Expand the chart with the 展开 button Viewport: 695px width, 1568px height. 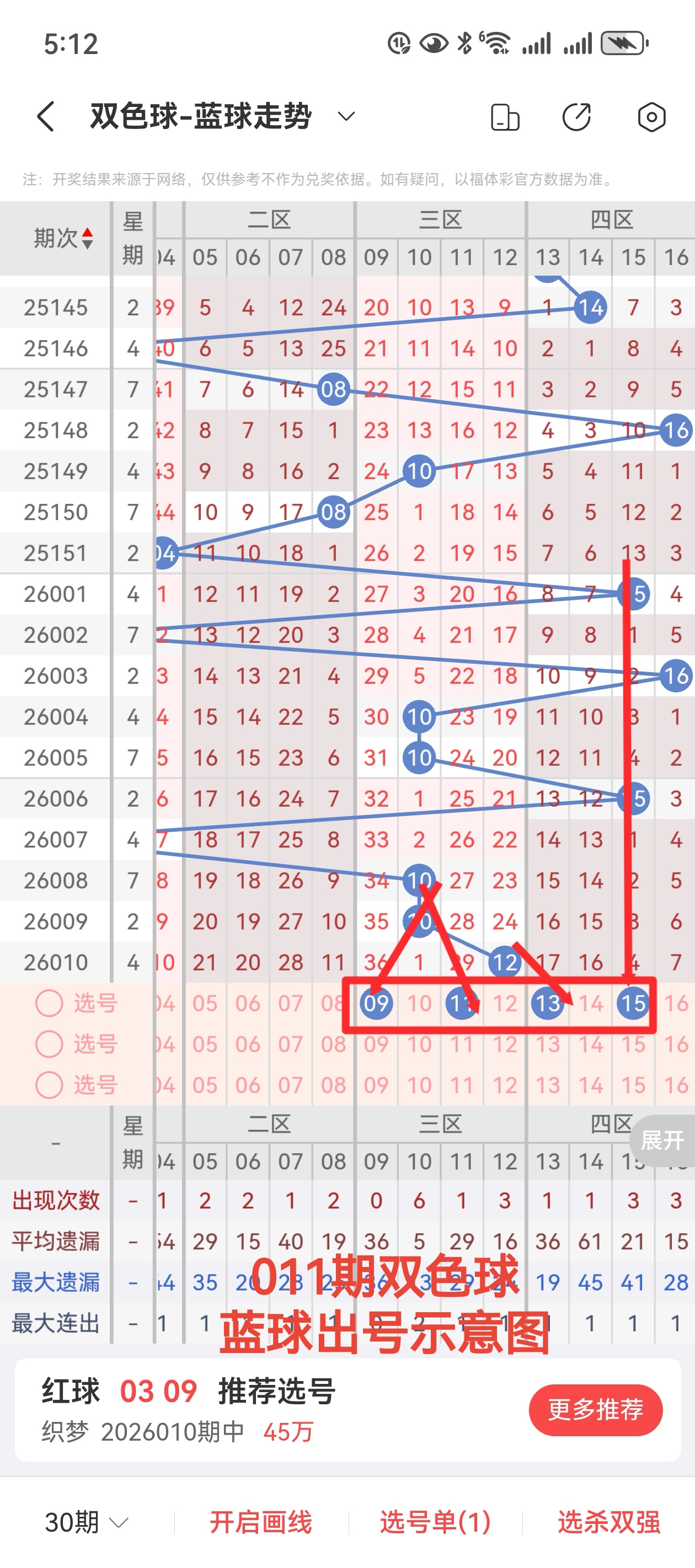[x=660, y=1140]
